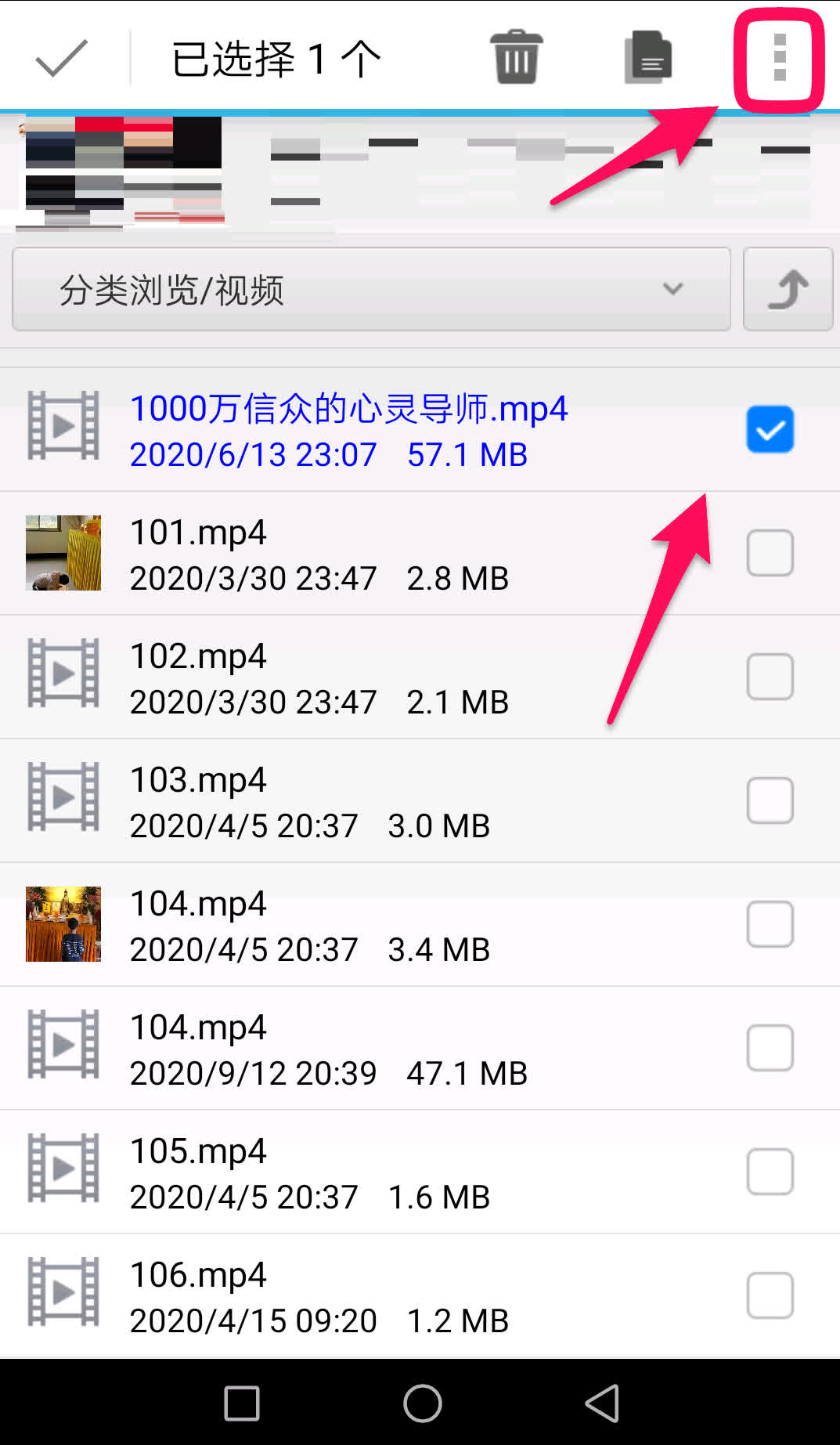Viewport: 840px width, 1445px height.
Task: Uncheck 1000万信众的心灵导师.mp4
Action: [x=770, y=429]
